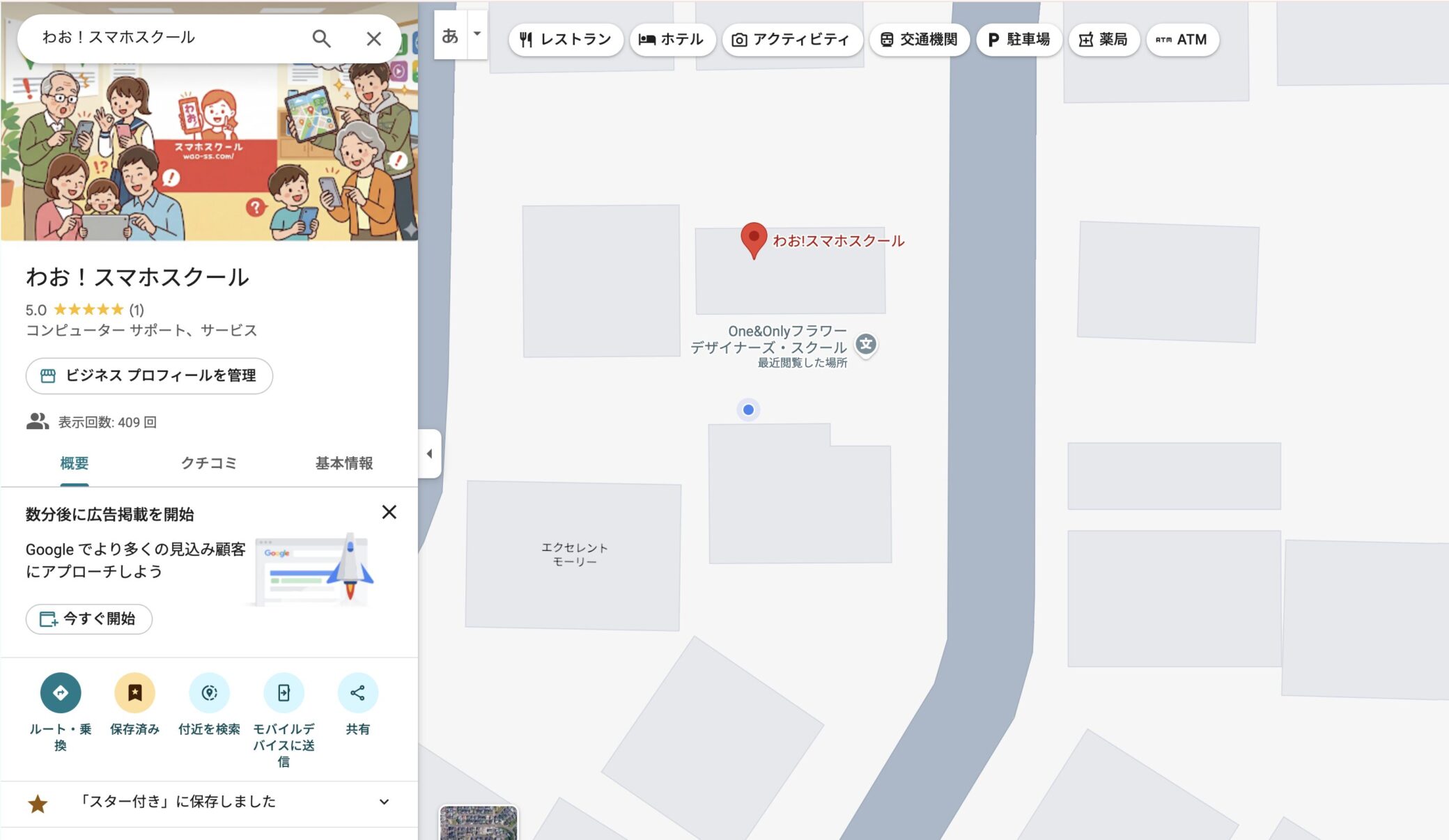Viewport: 1449px width, 840px height.
Task: Select the 概要 tab
Action: tap(74, 463)
